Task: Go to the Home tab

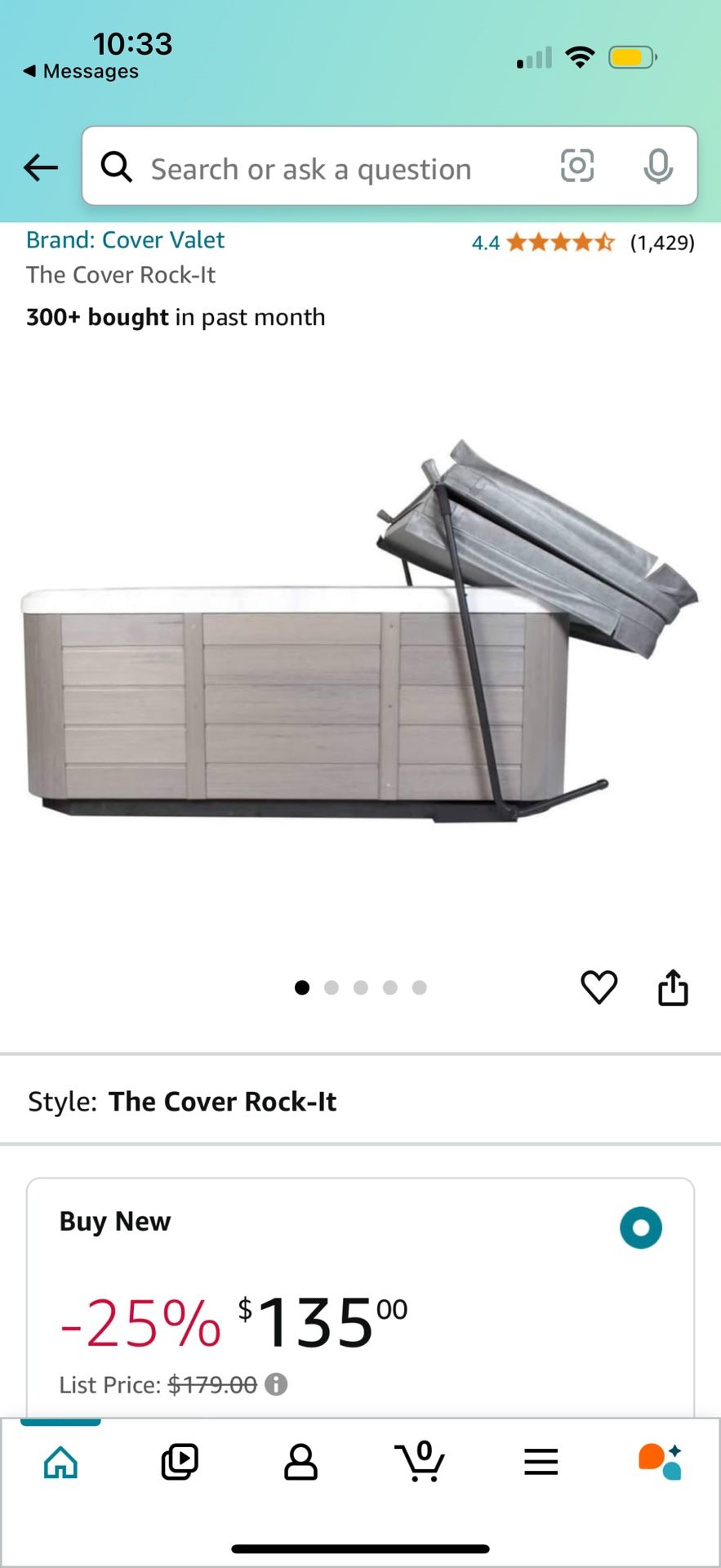Action: [x=60, y=1462]
